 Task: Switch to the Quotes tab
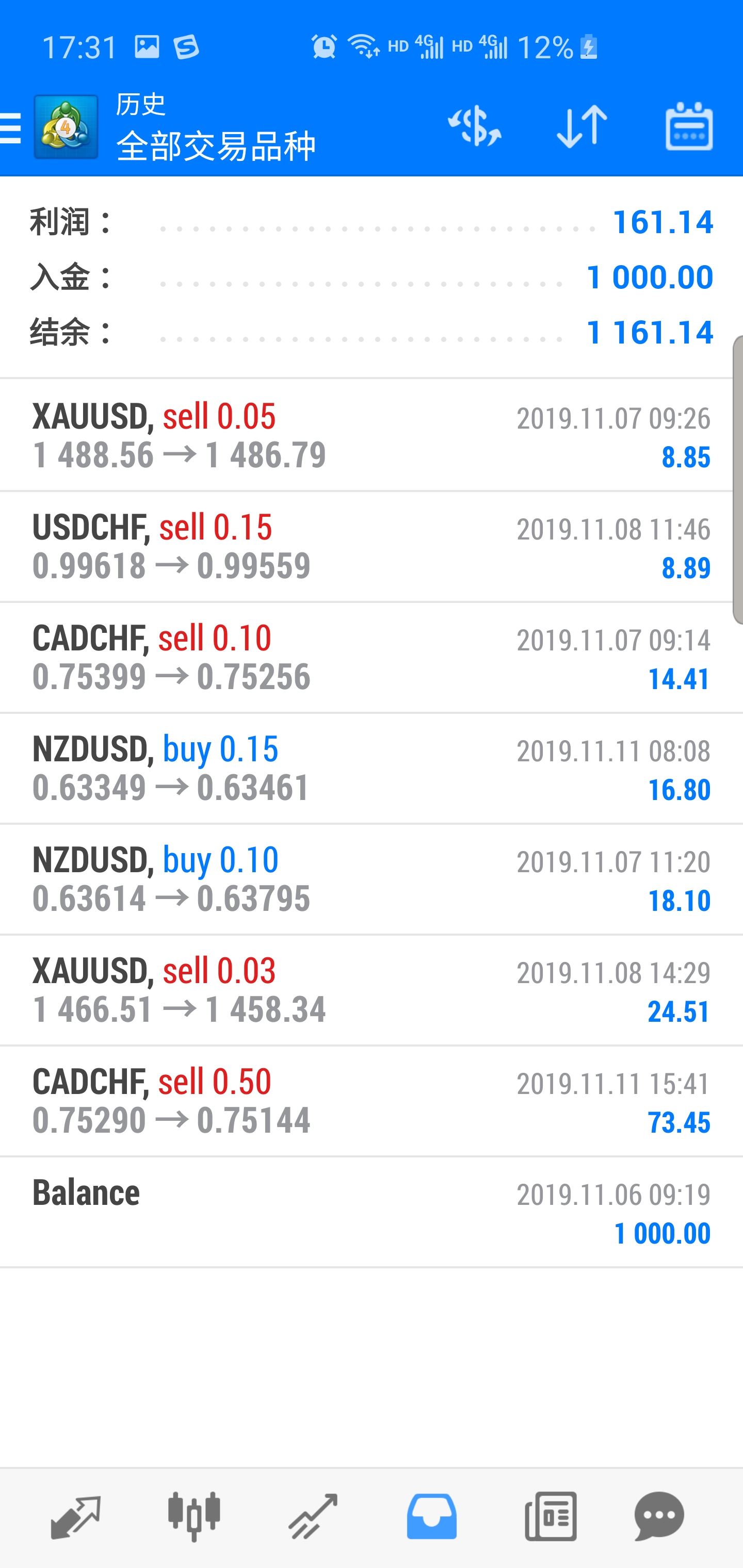[75, 1516]
